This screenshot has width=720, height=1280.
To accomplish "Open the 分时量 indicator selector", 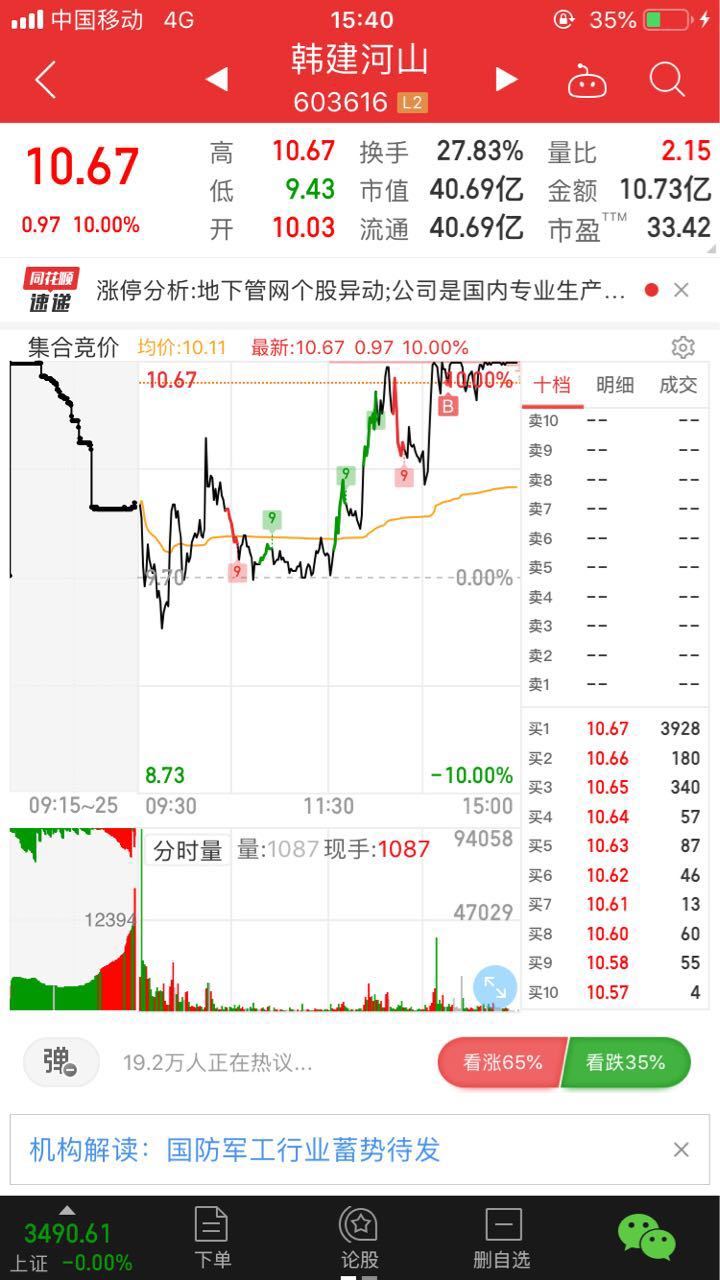I will tap(188, 850).
